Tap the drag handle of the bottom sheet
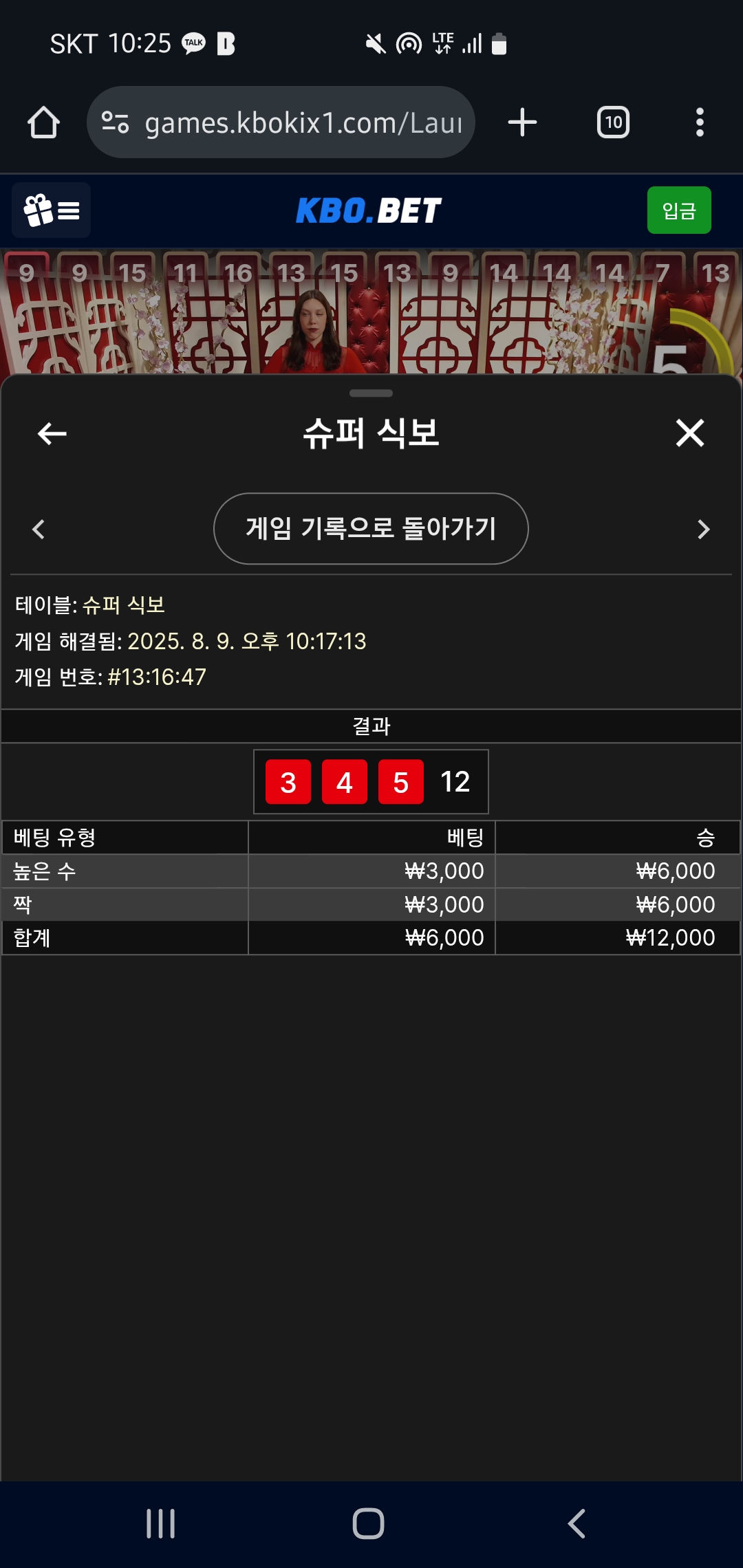The width and height of the screenshot is (743, 1568). tap(371, 393)
